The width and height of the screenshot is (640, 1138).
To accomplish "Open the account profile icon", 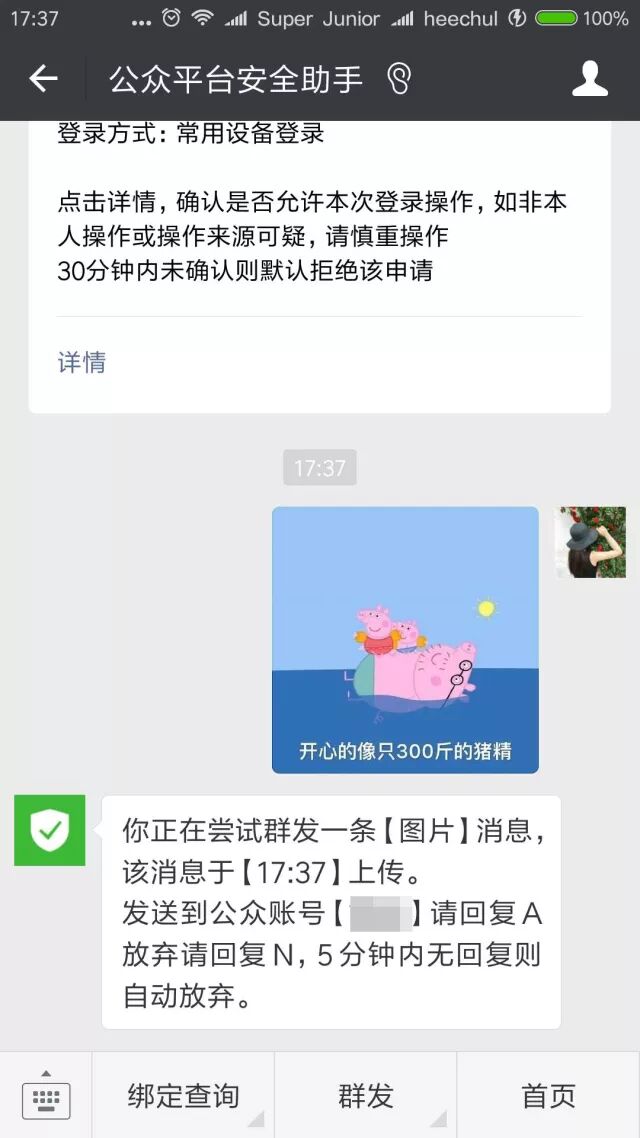I will tap(589, 79).
